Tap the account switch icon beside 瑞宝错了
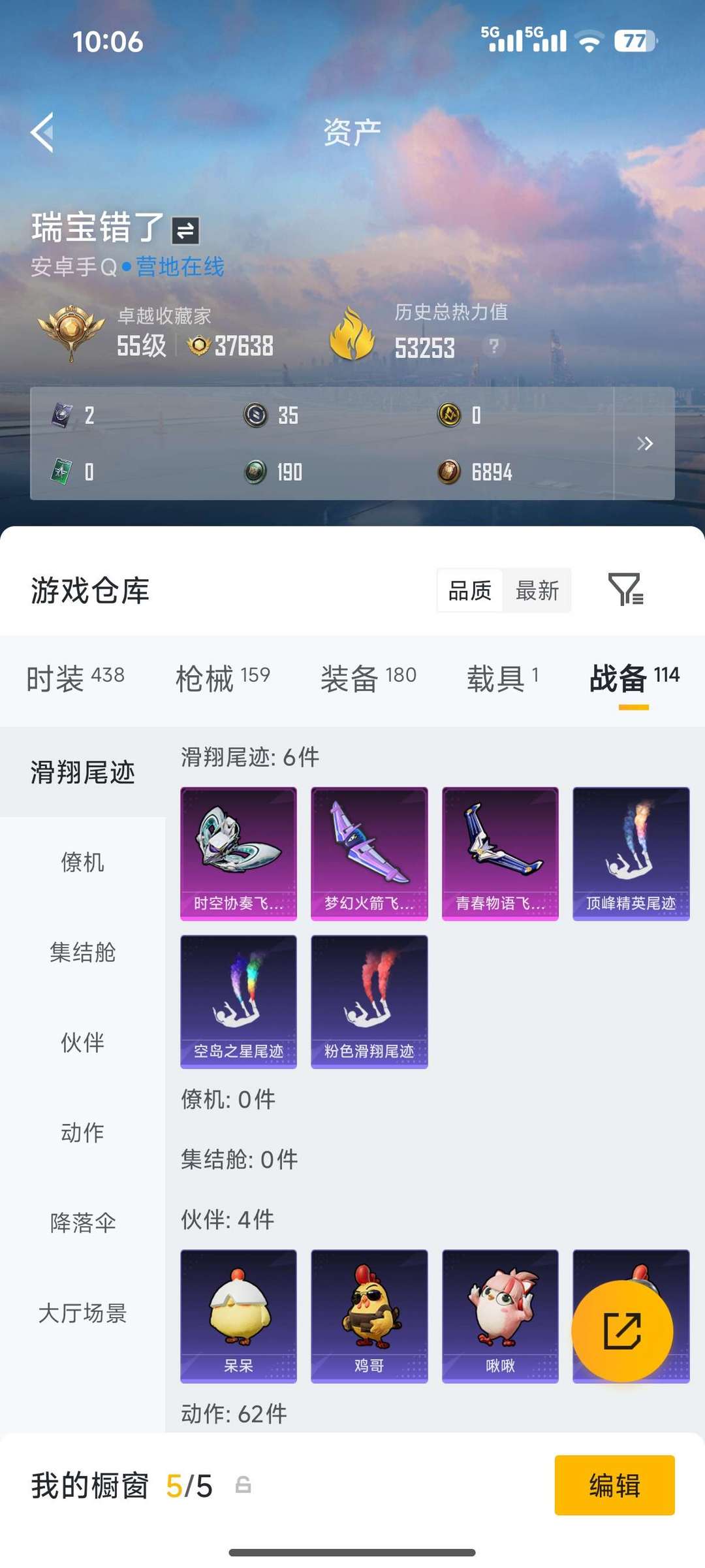 click(185, 231)
